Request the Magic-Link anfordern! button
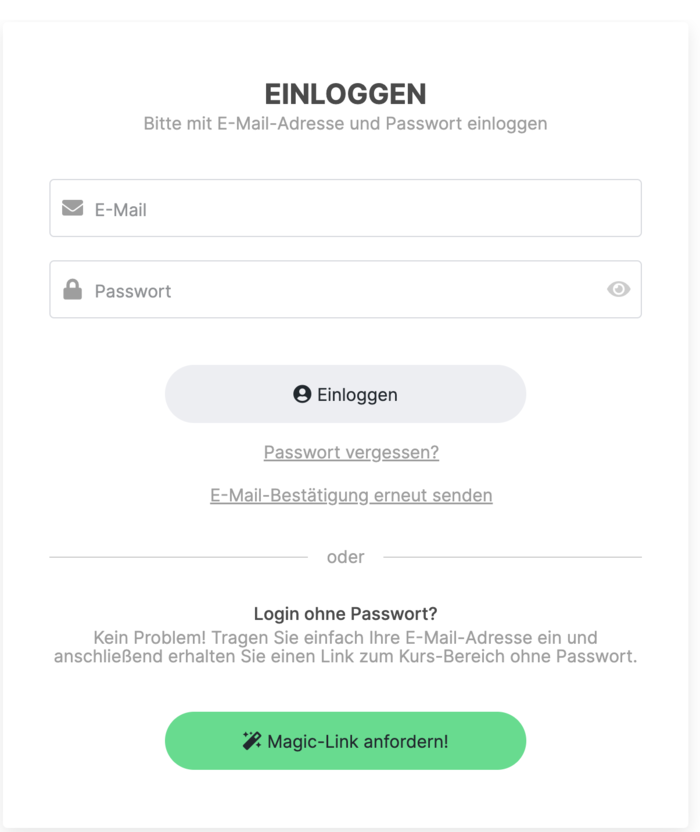The width and height of the screenshot is (700, 832). click(345, 741)
